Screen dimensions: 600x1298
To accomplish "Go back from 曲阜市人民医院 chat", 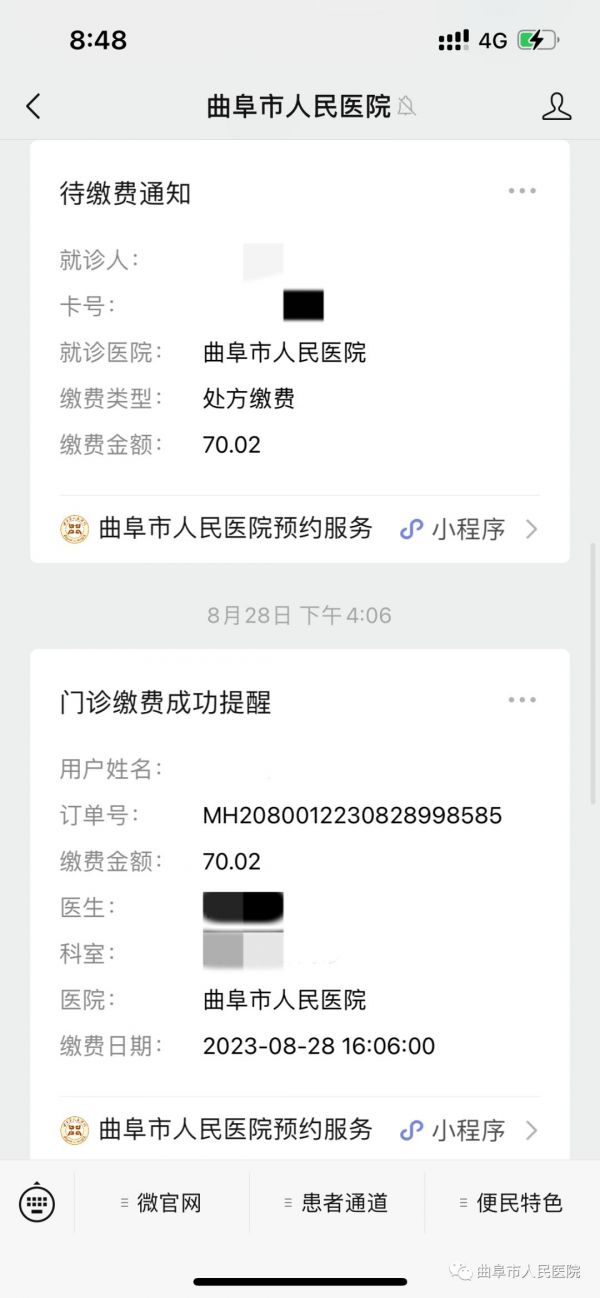I will coord(33,107).
